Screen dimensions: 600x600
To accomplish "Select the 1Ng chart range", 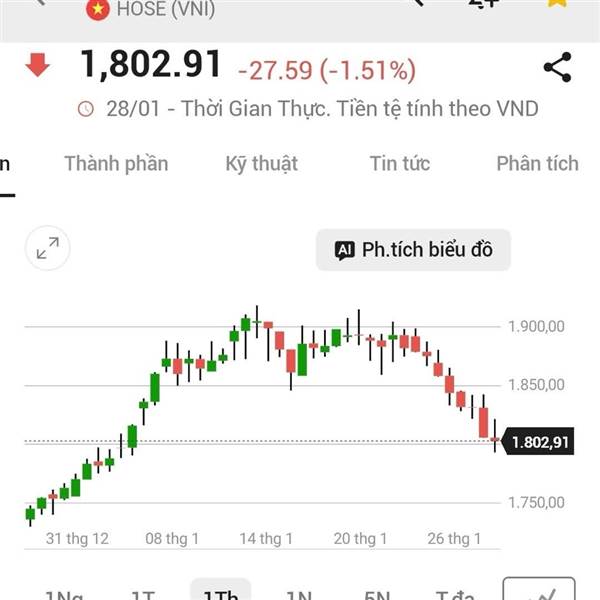I will point(64,595).
